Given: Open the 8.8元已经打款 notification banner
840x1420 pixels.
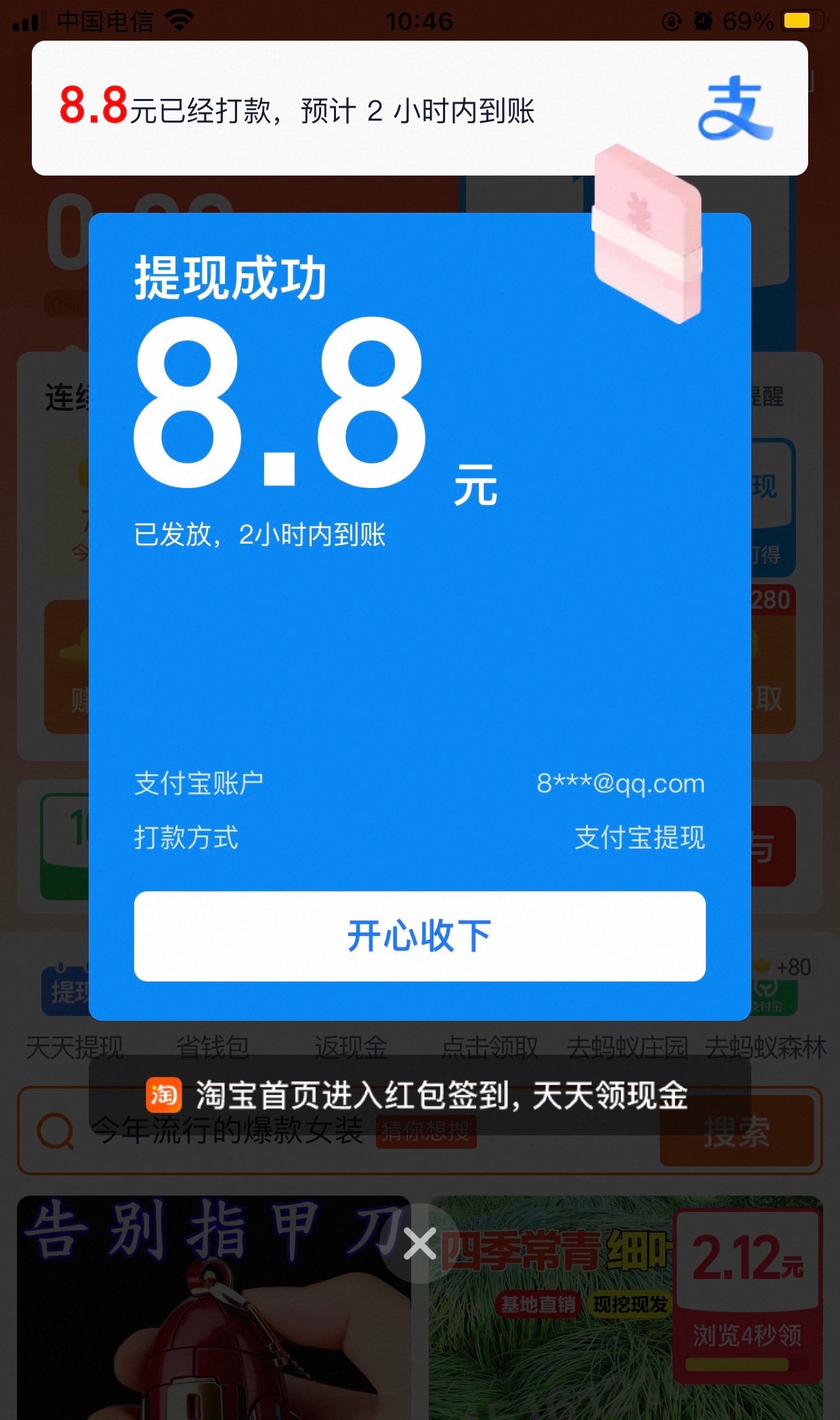Looking at the screenshot, I should pyautogui.click(x=419, y=108).
